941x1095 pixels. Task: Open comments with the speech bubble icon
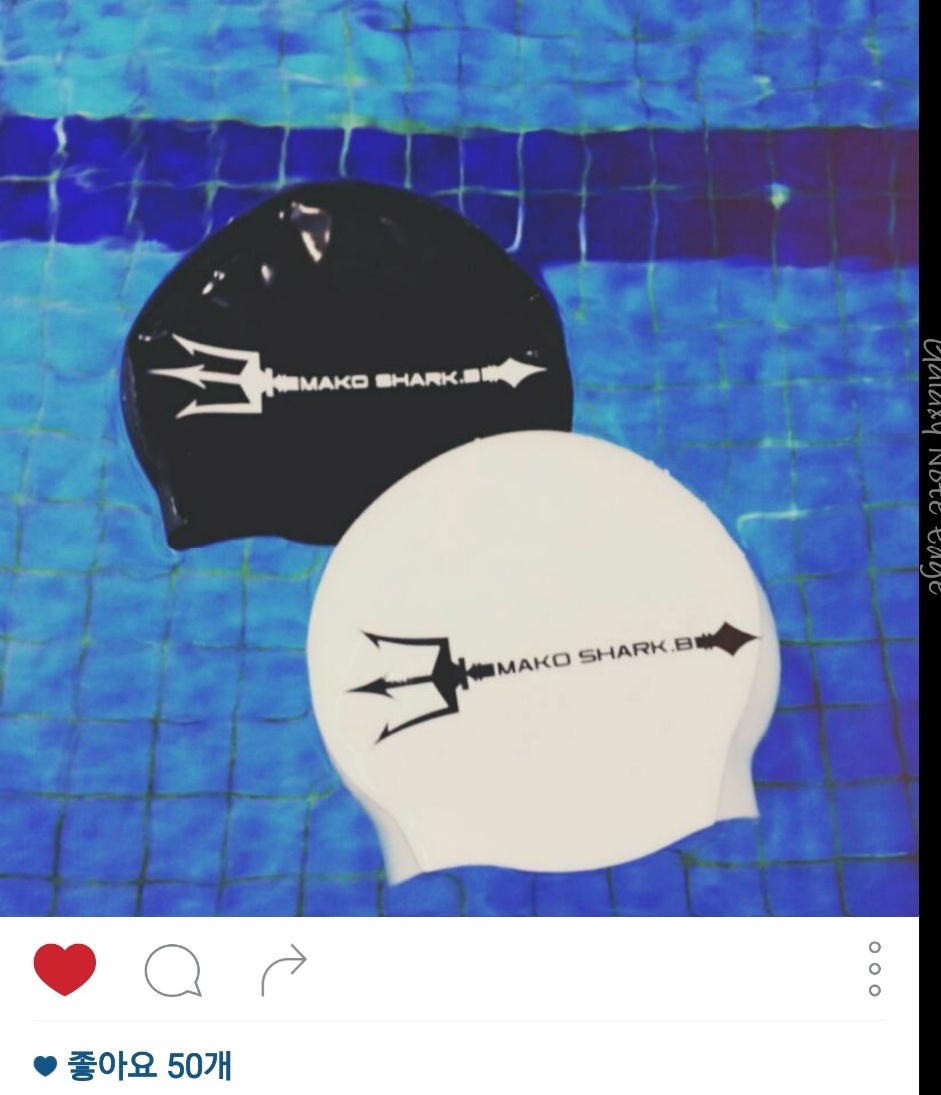173,970
